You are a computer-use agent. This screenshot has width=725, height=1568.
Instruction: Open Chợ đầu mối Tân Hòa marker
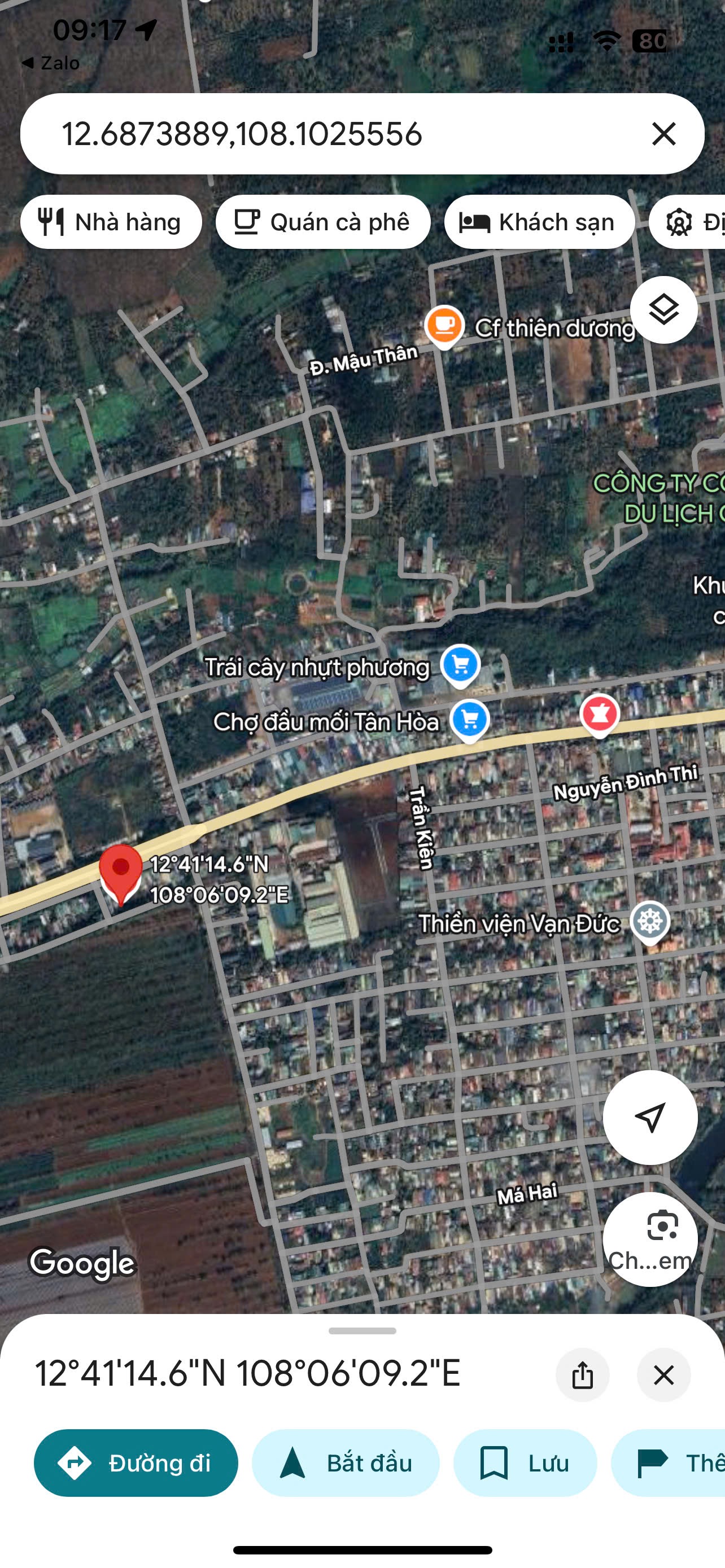pos(469,721)
